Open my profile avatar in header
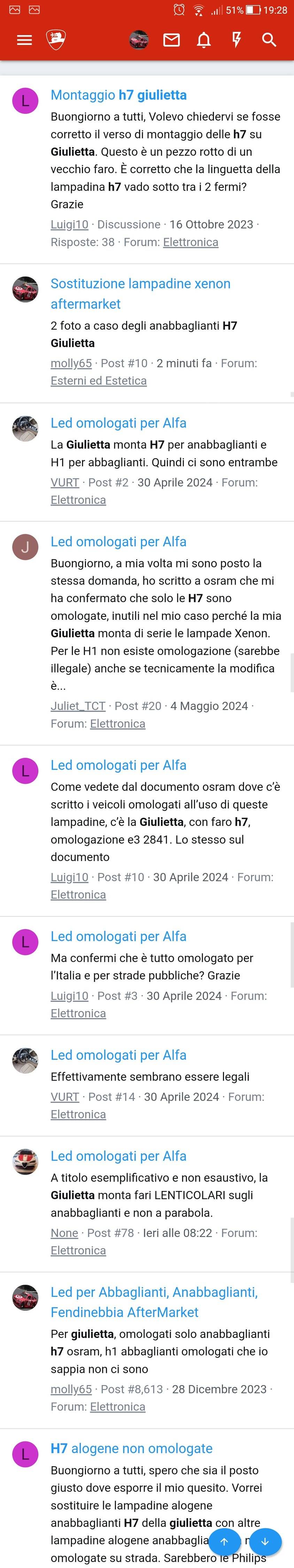Image resolution: width=294 pixels, height=1568 pixels. (x=139, y=40)
